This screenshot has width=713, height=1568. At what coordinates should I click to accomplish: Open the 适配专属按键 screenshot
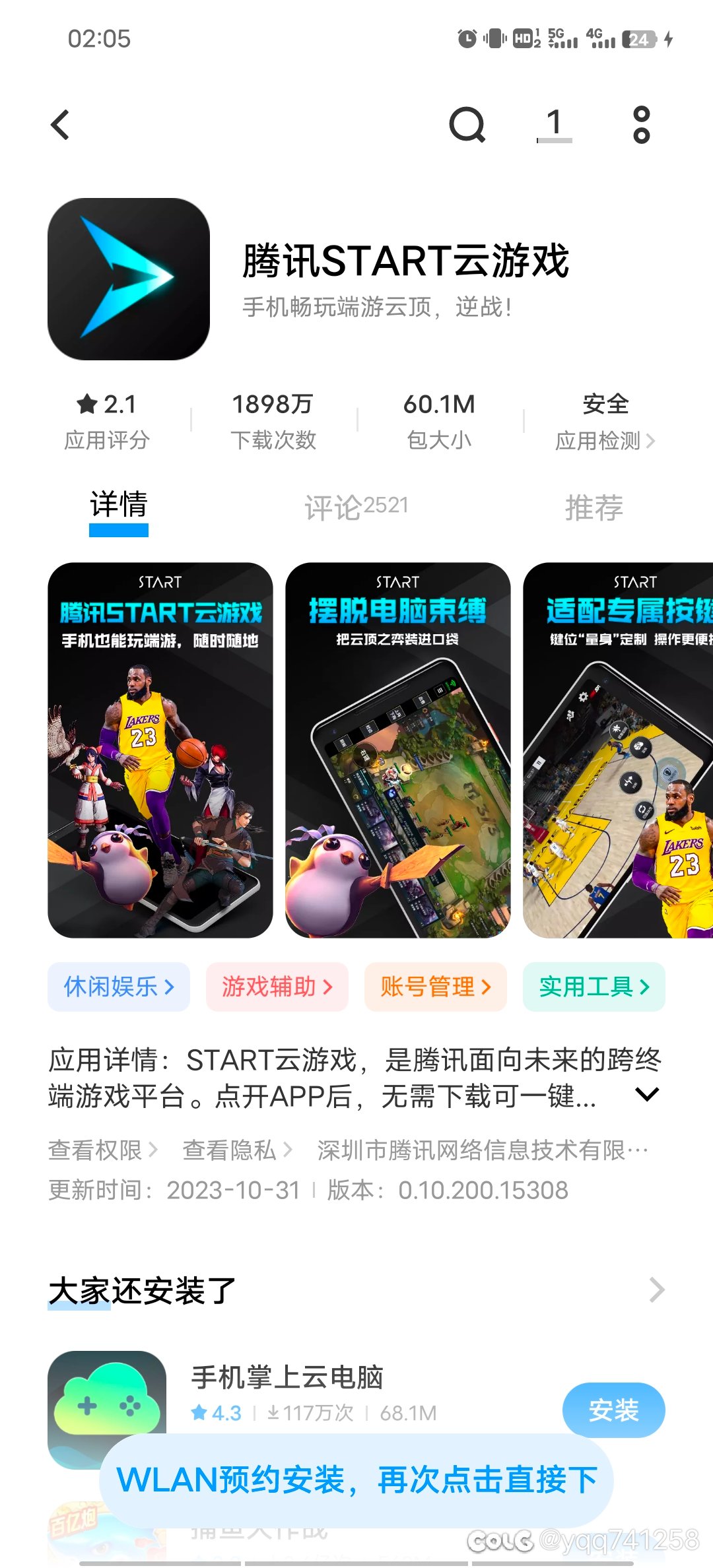tap(618, 750)
